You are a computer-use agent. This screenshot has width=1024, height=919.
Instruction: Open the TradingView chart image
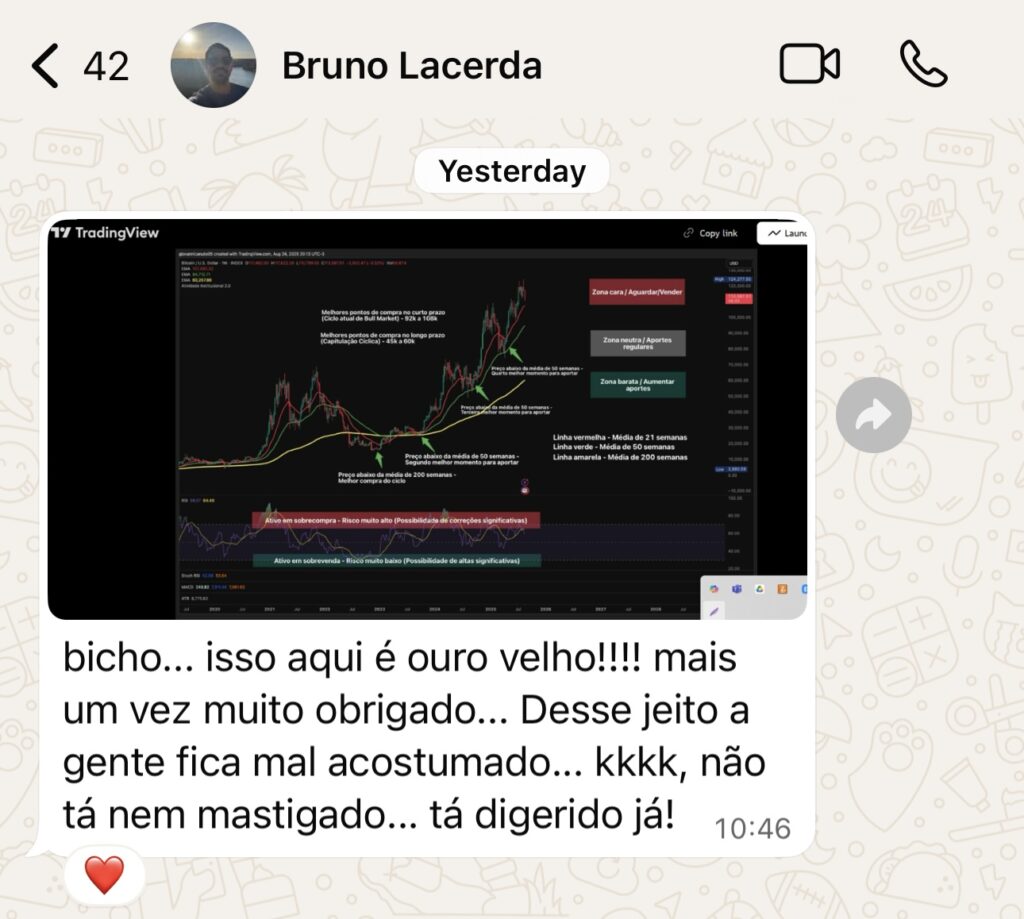427,419
